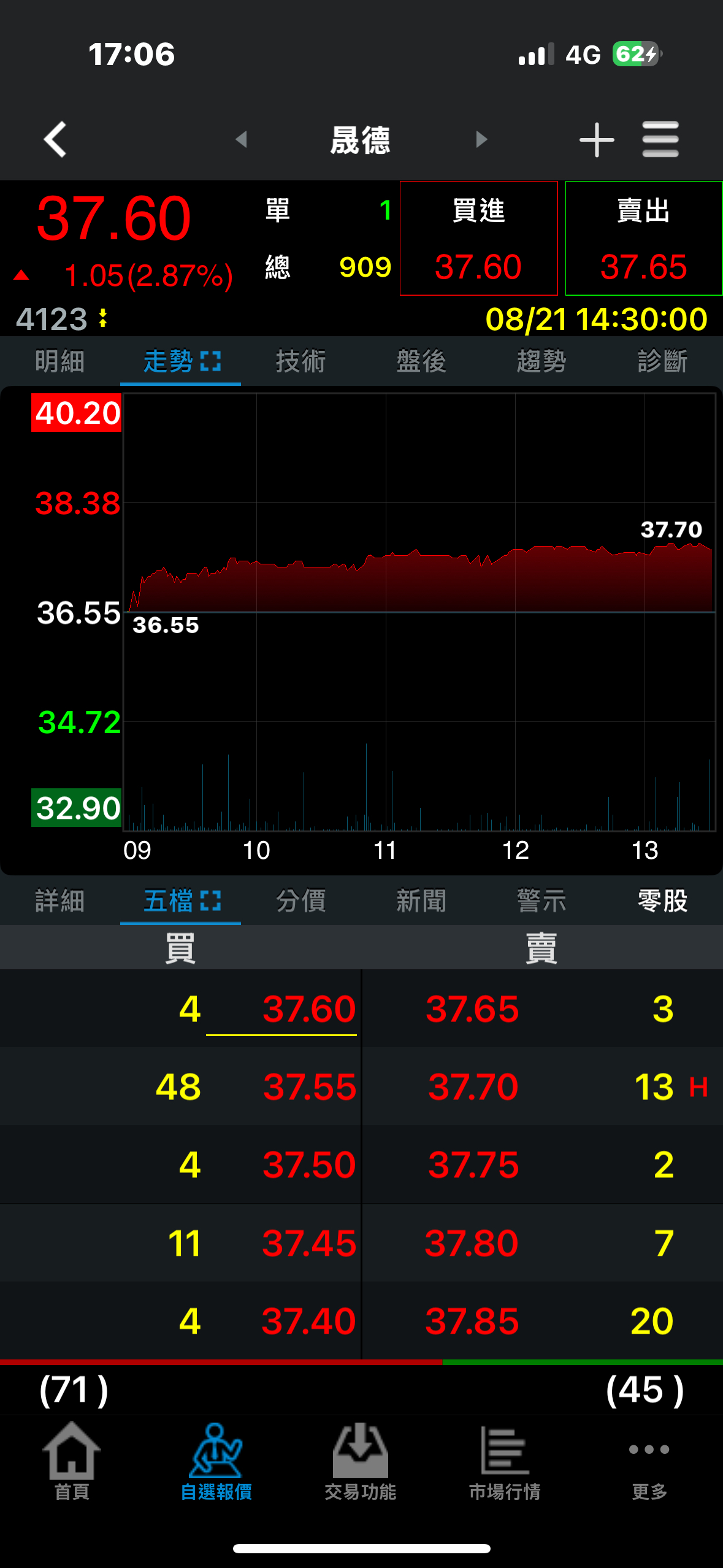Switch to the 分價 tab
This screenshot has width=723, height=1568.
click(x=300, y=901)
